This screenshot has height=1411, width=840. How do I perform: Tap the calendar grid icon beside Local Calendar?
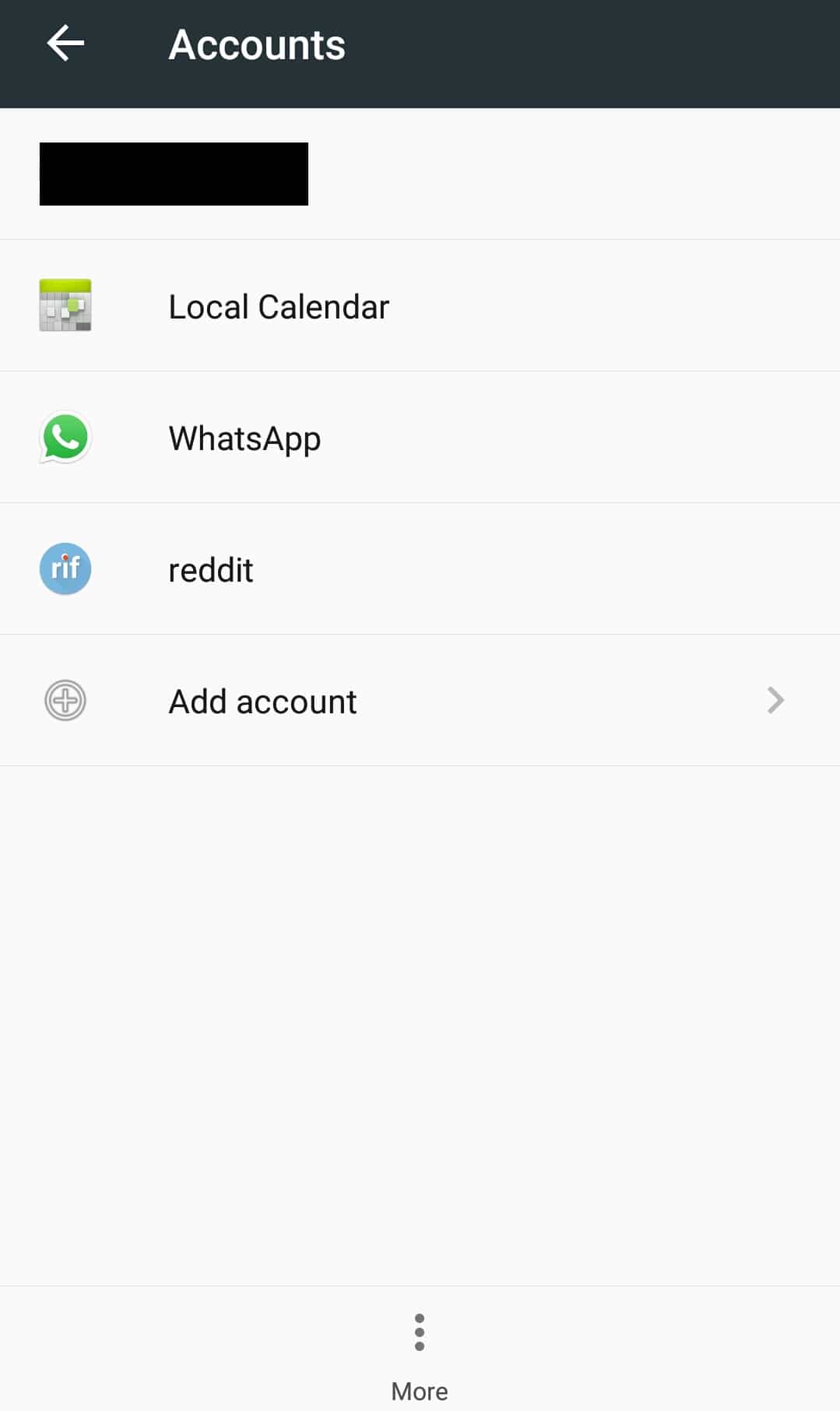click(65, 305)
